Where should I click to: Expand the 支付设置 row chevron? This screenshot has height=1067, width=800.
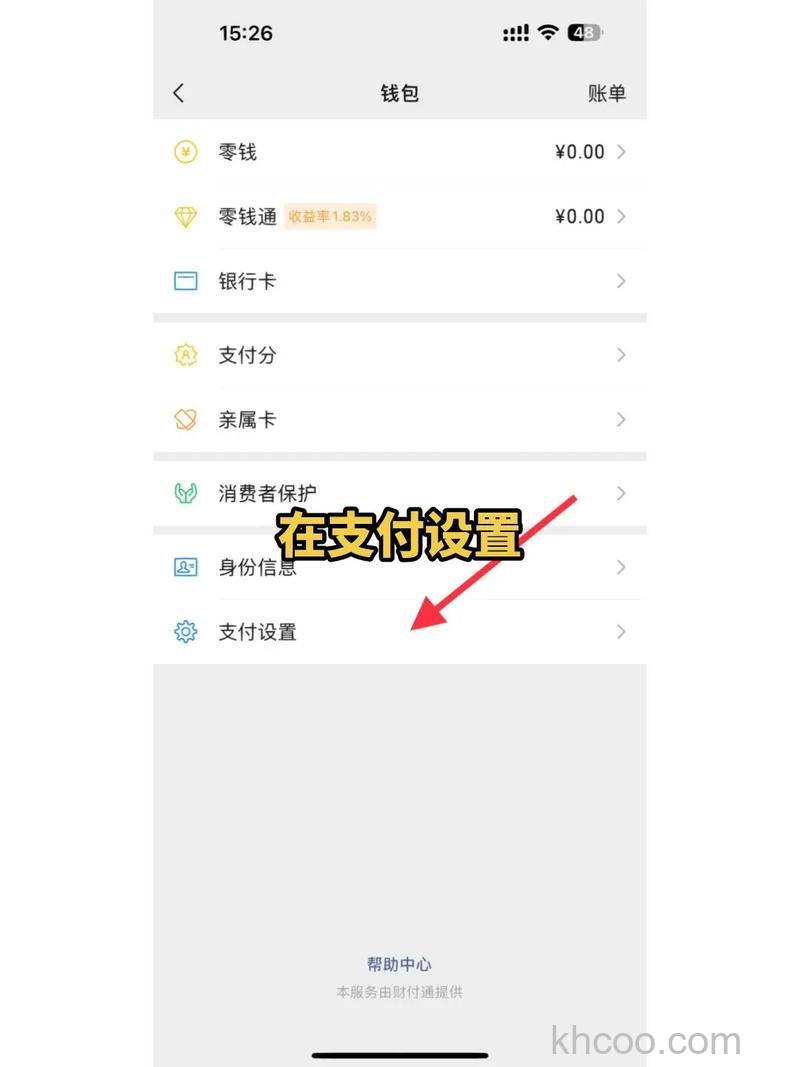(x=620, y=632)
